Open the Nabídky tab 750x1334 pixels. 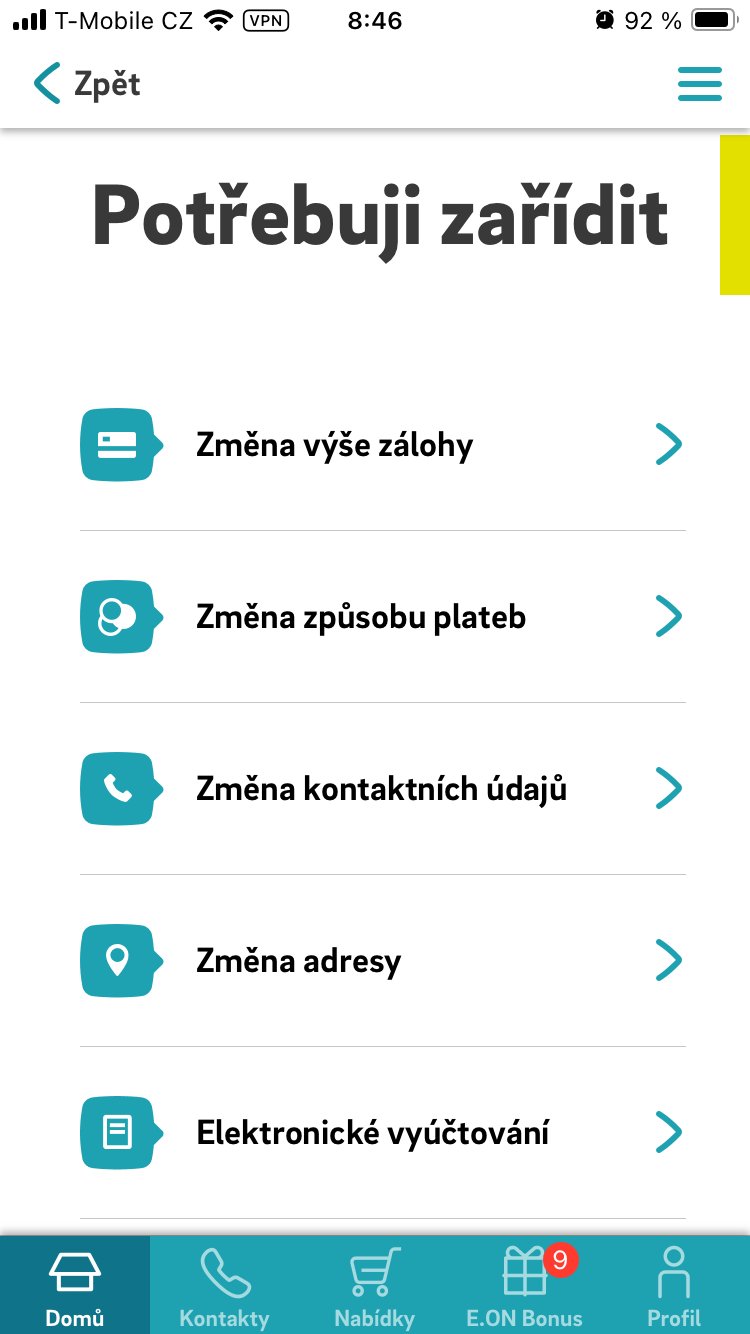tap(374, 1286)
